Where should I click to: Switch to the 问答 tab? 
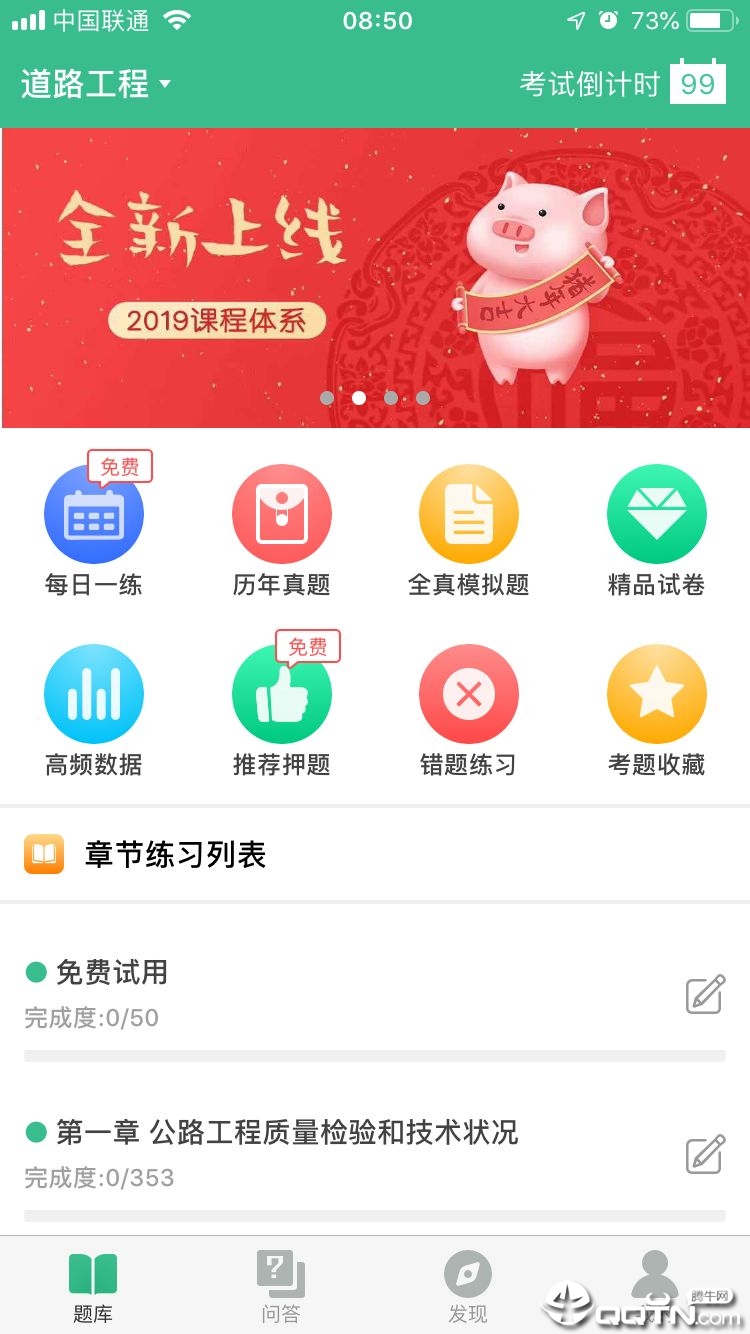(x=280, y=1286)
